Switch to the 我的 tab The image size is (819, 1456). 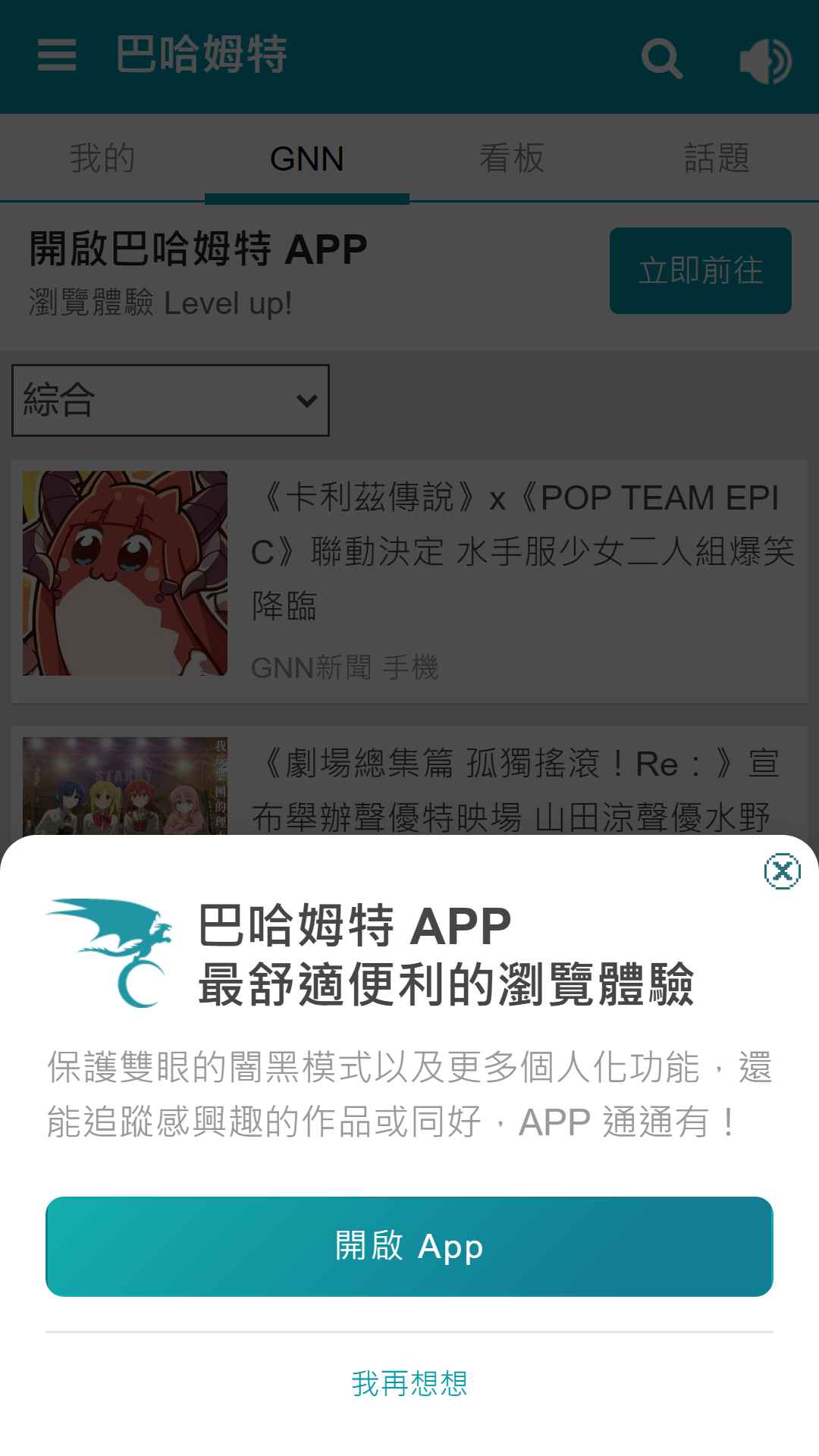(x=102, y=158)
